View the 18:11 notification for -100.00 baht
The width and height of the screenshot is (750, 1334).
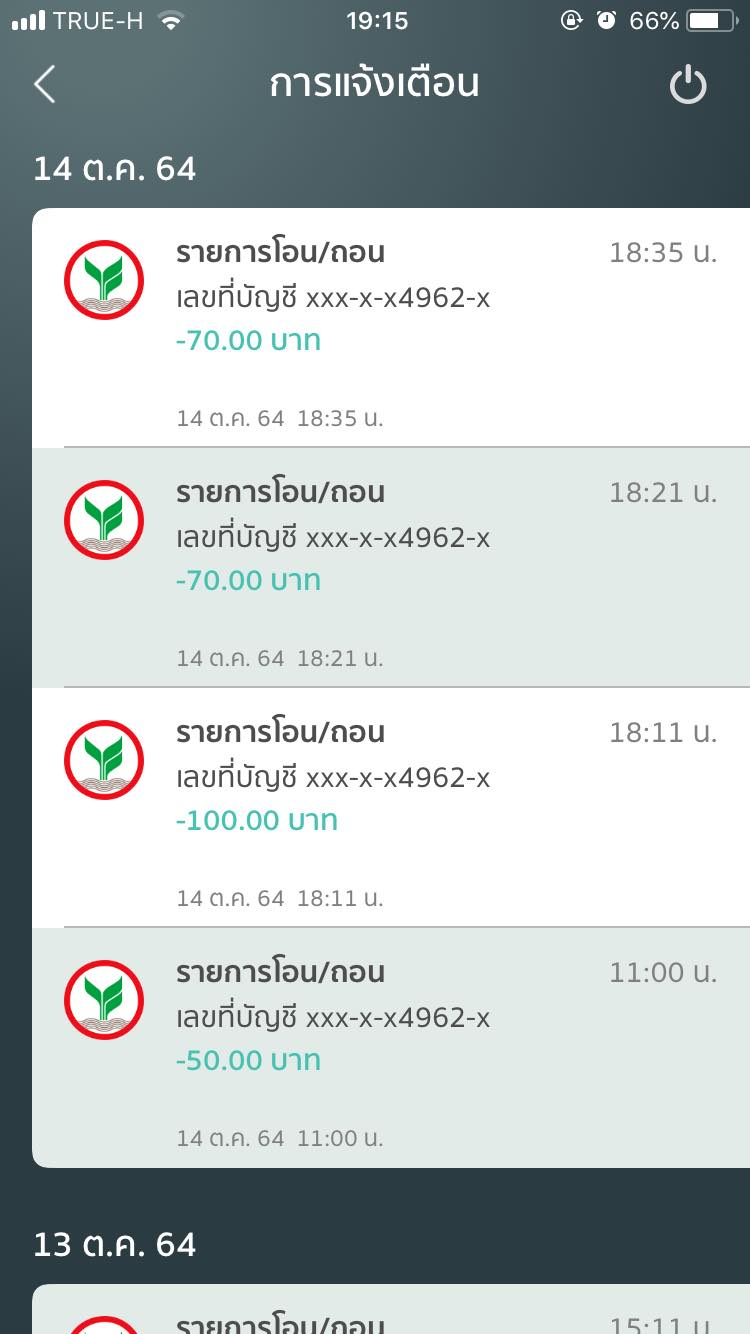(391, 808)
